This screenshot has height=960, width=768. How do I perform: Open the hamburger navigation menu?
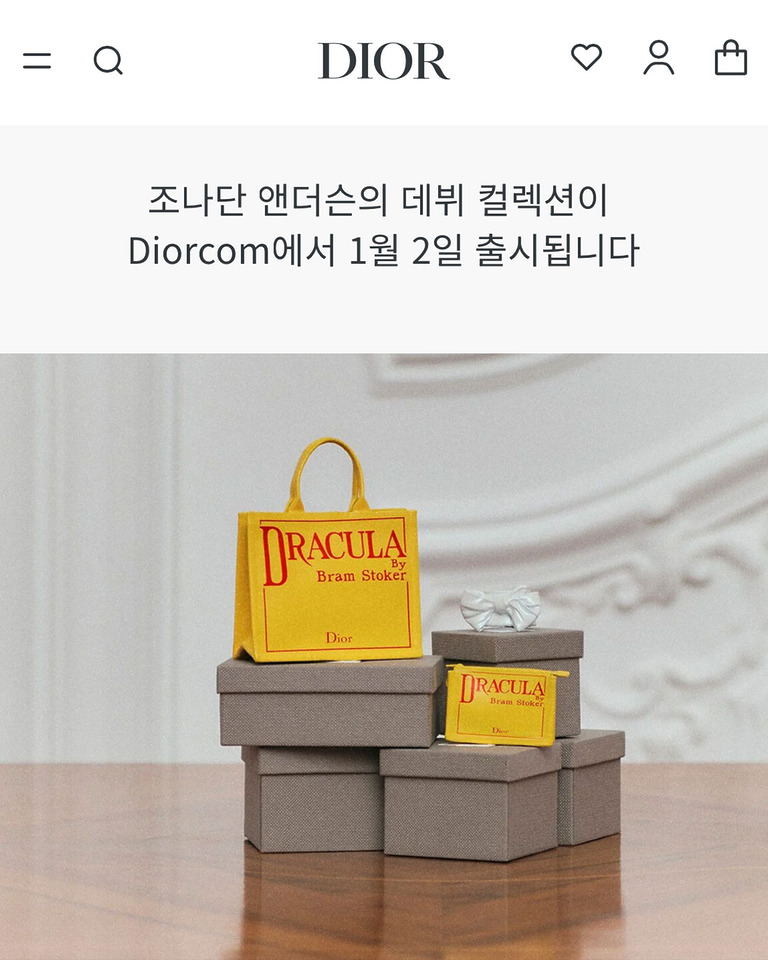(x=37, y=61)
